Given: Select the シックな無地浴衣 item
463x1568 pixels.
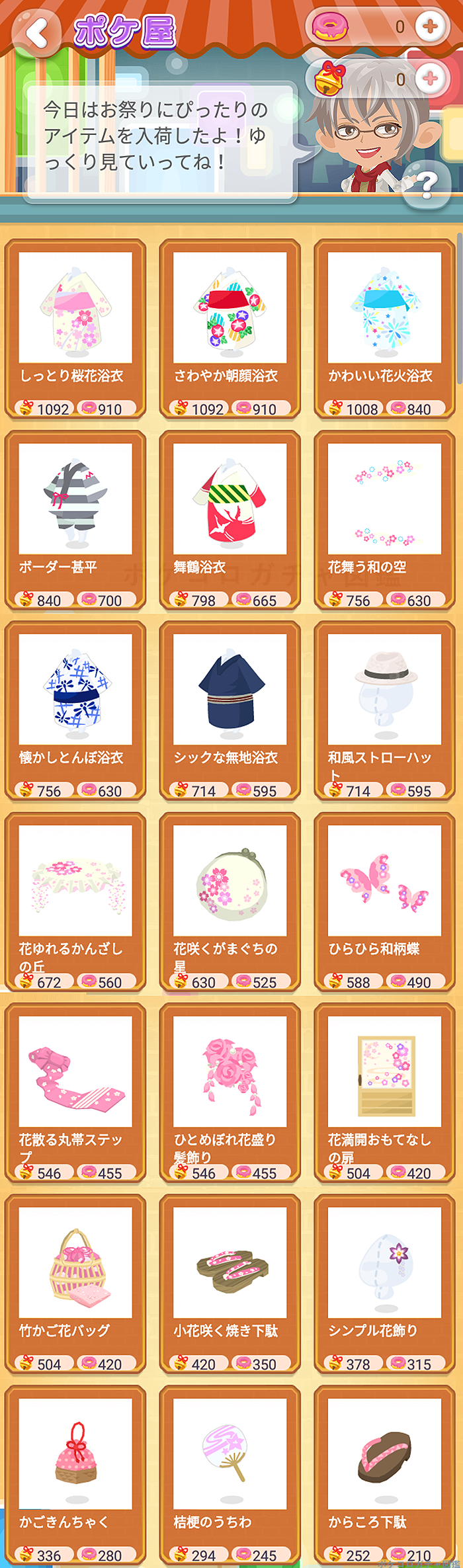Looking at the screenshot, I should point(230,710).
